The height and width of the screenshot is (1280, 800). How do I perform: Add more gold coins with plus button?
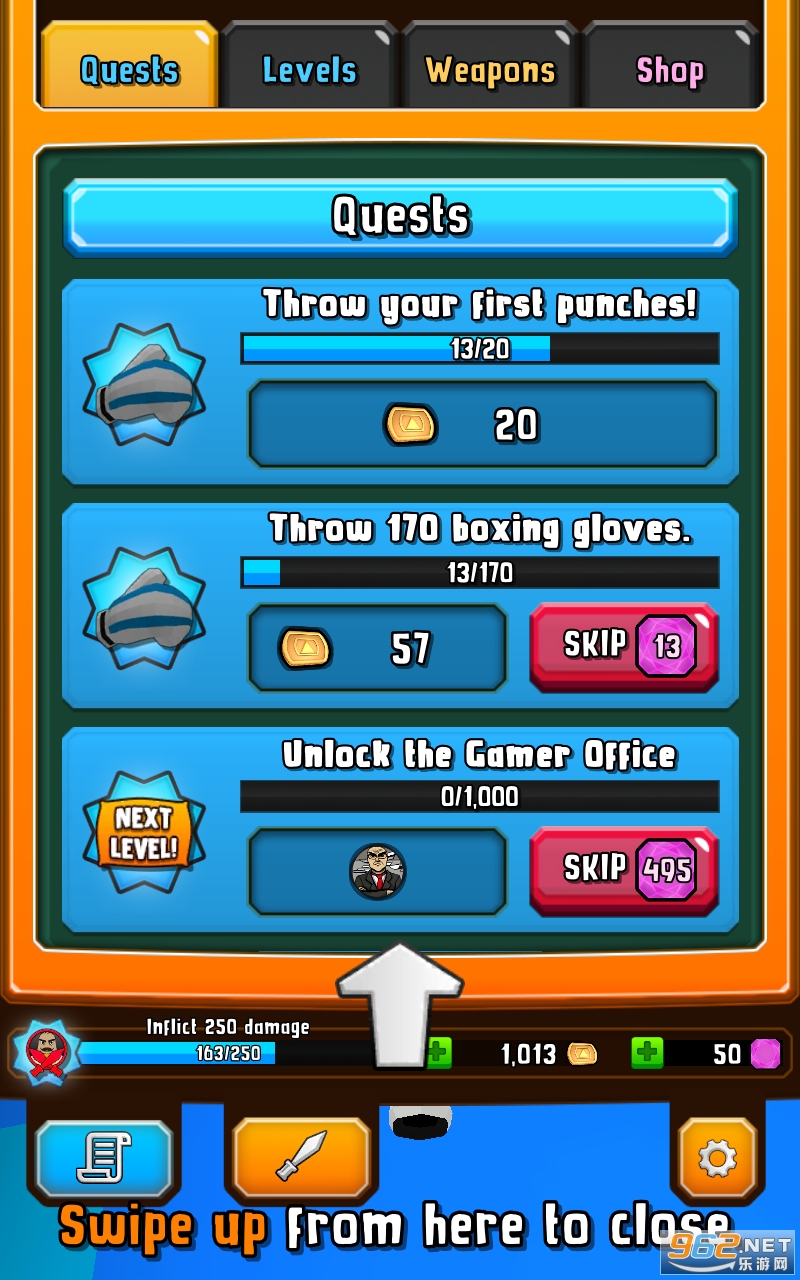(440, 1052)
